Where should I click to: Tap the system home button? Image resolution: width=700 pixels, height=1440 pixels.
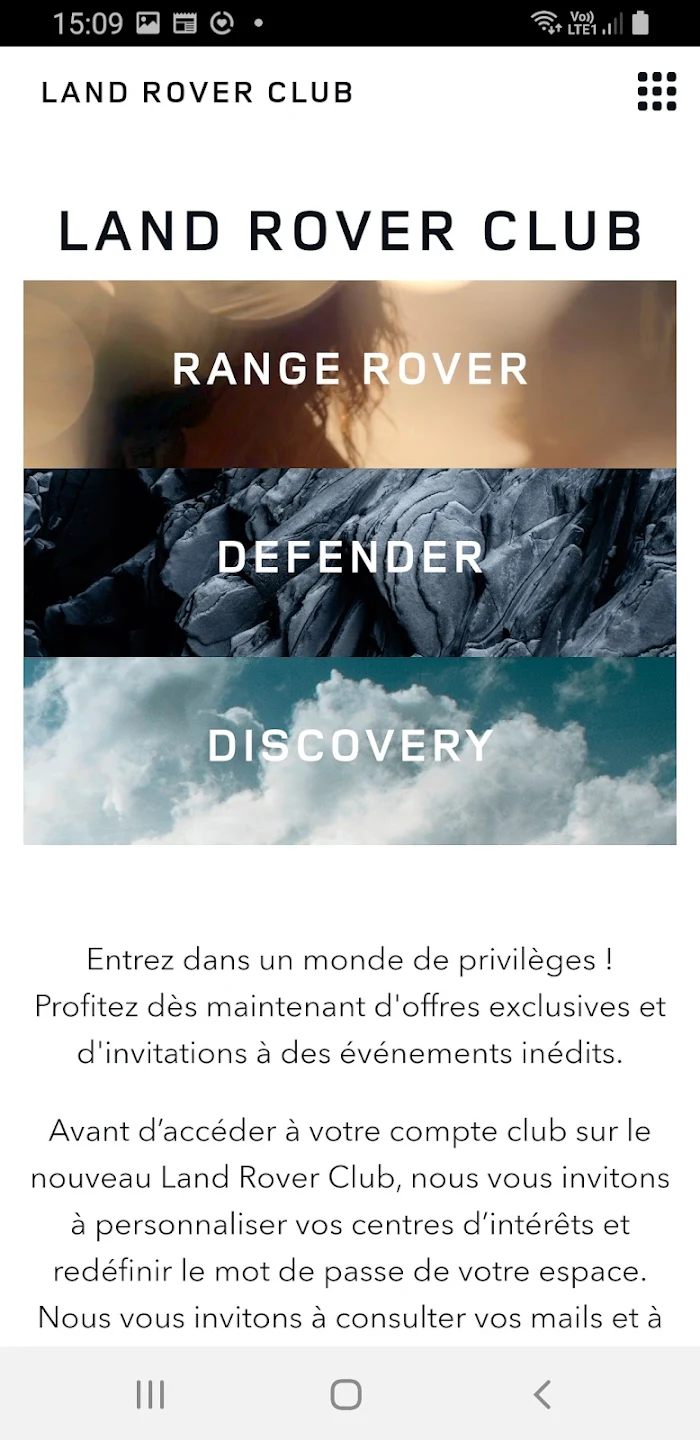346,1394
